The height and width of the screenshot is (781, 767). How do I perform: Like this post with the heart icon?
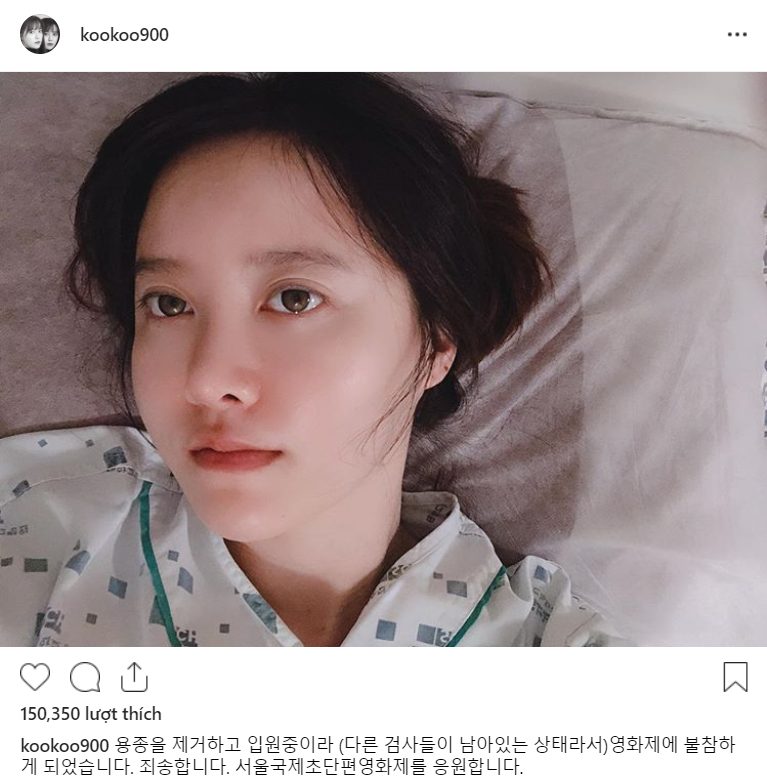[35, 677]
